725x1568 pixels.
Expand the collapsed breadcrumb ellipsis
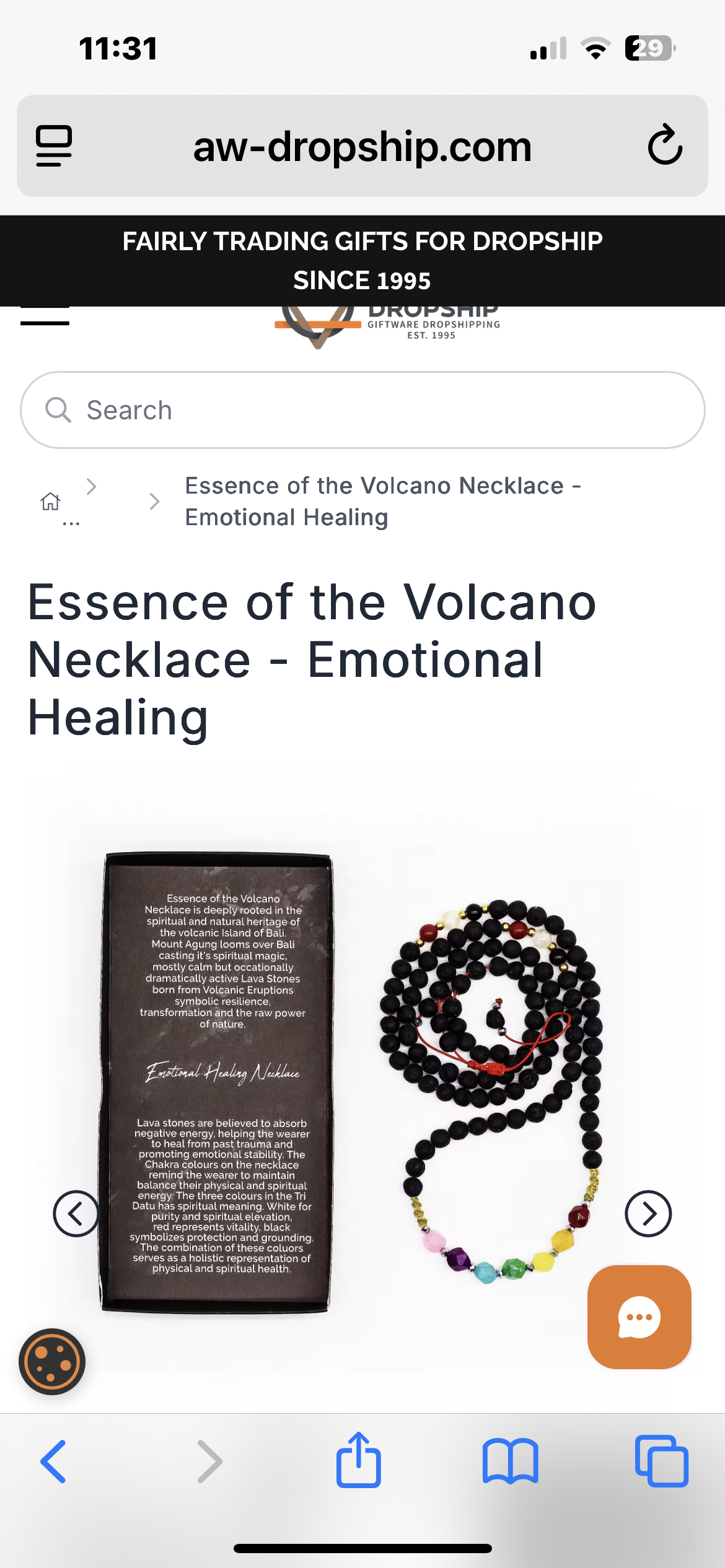[x=71, y=522]
